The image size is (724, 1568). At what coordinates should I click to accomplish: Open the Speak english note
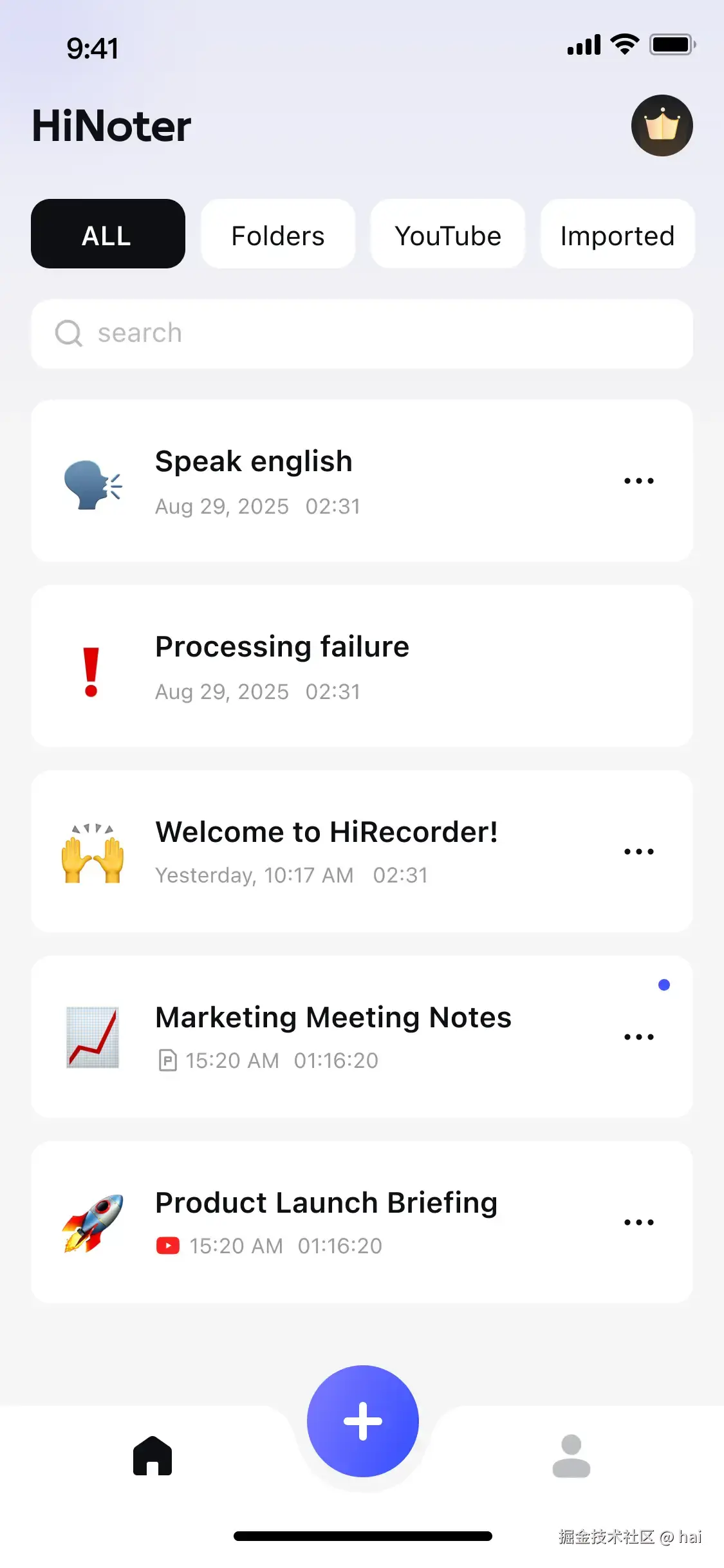[322, 481]
